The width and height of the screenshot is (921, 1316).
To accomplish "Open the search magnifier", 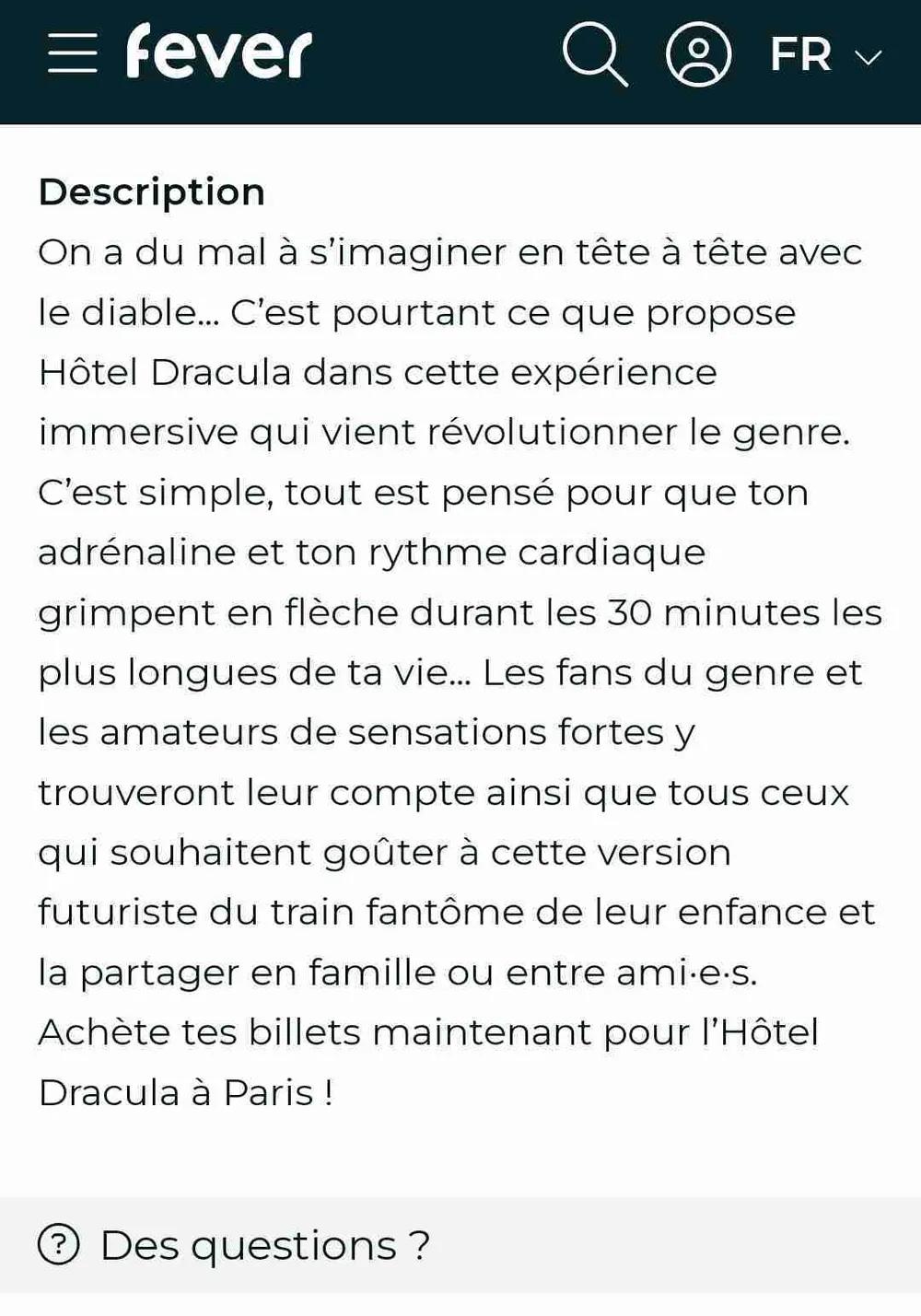I will 595,54.
